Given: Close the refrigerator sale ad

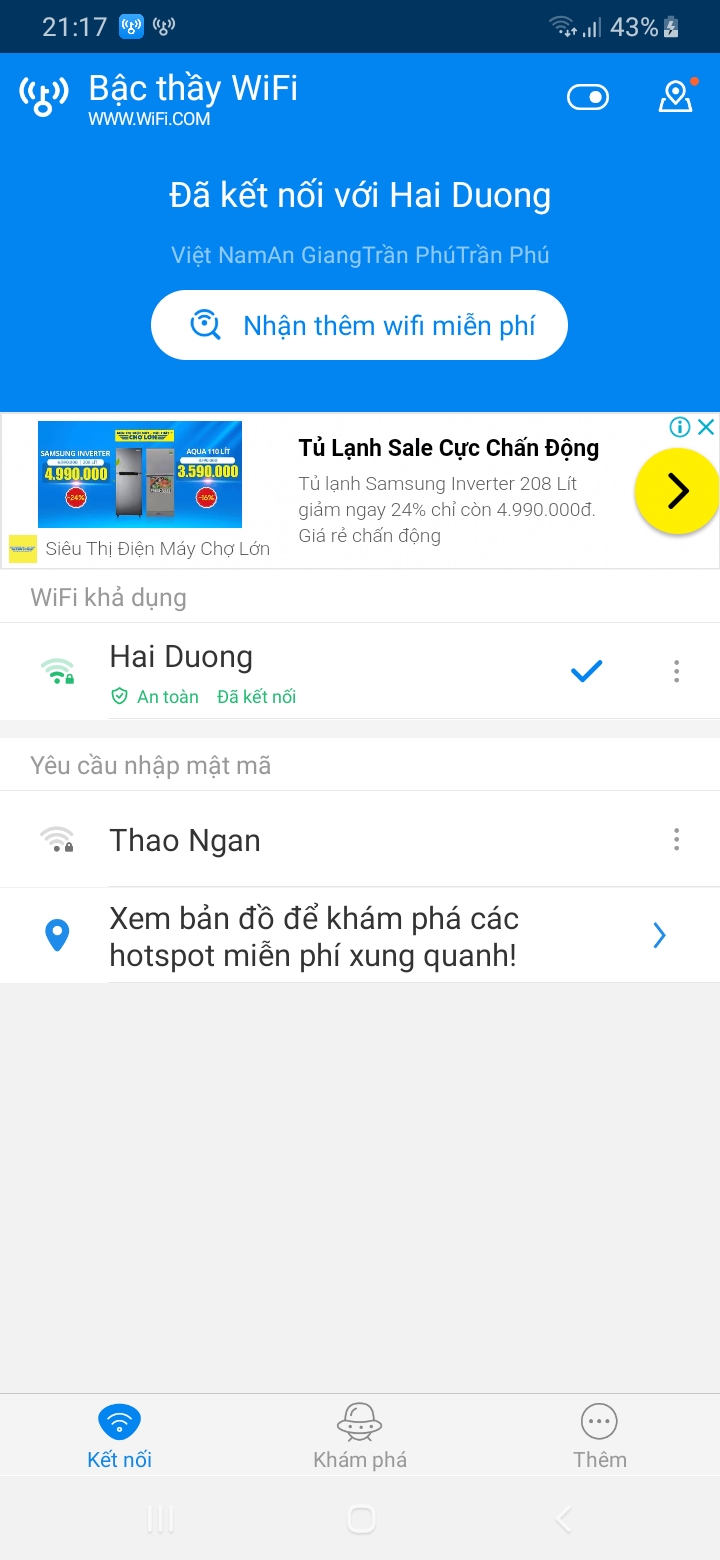Looking at the screenshot, I should point(705,427).
